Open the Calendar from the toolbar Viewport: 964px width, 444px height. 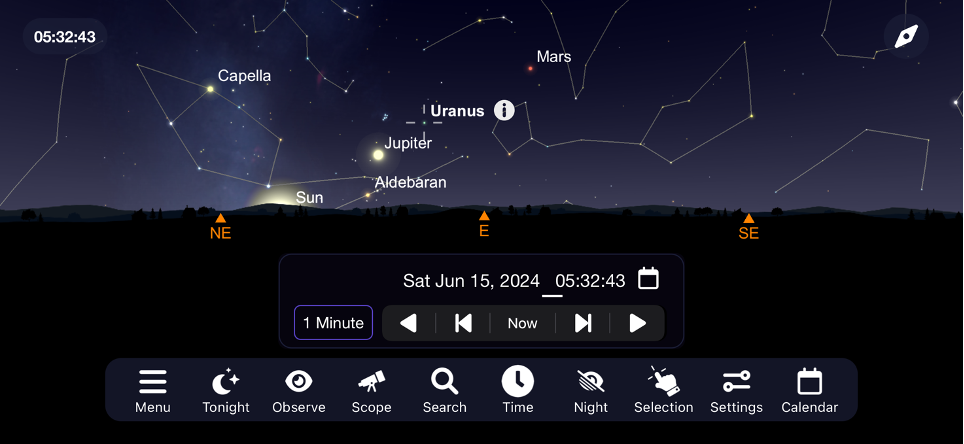pos(809,391)
